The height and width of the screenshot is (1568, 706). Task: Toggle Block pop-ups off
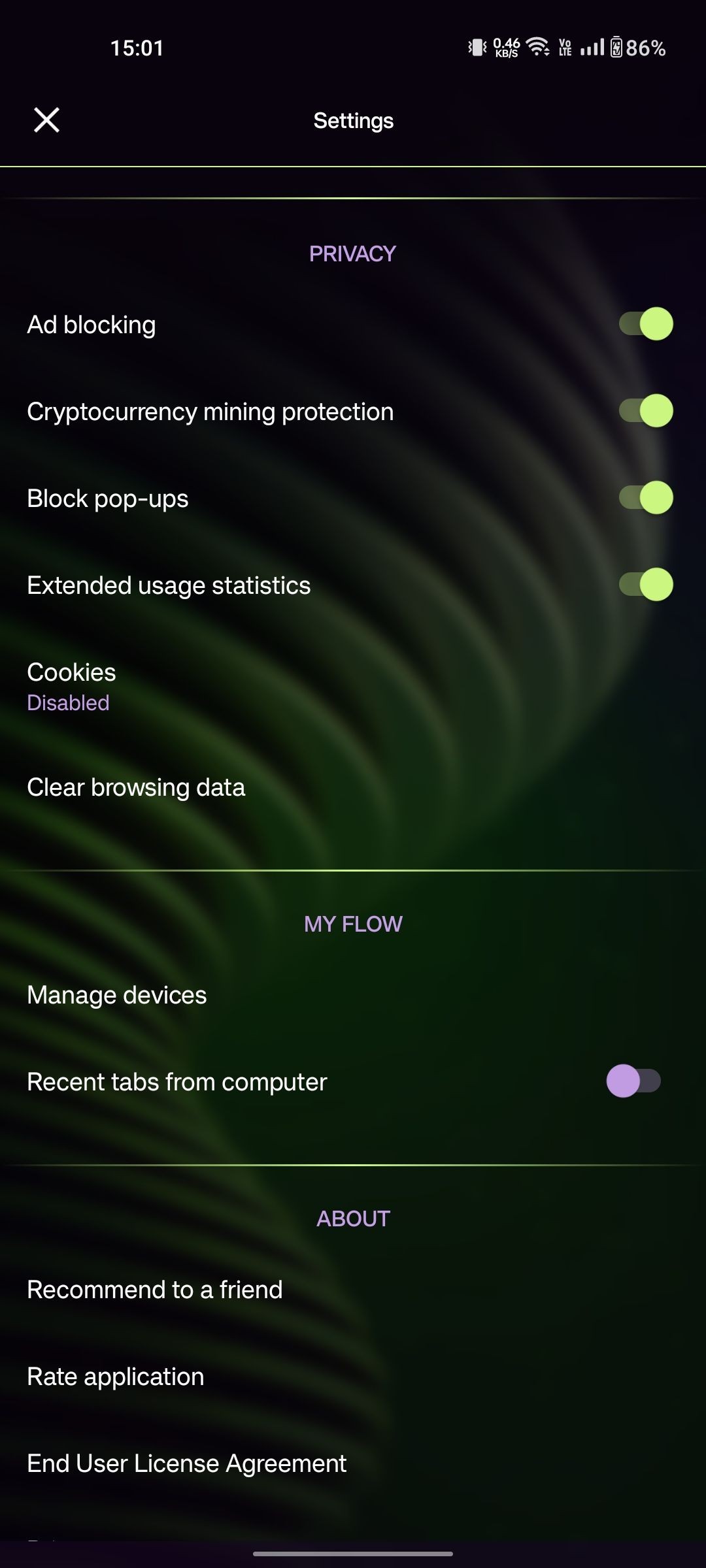[646, 498]
